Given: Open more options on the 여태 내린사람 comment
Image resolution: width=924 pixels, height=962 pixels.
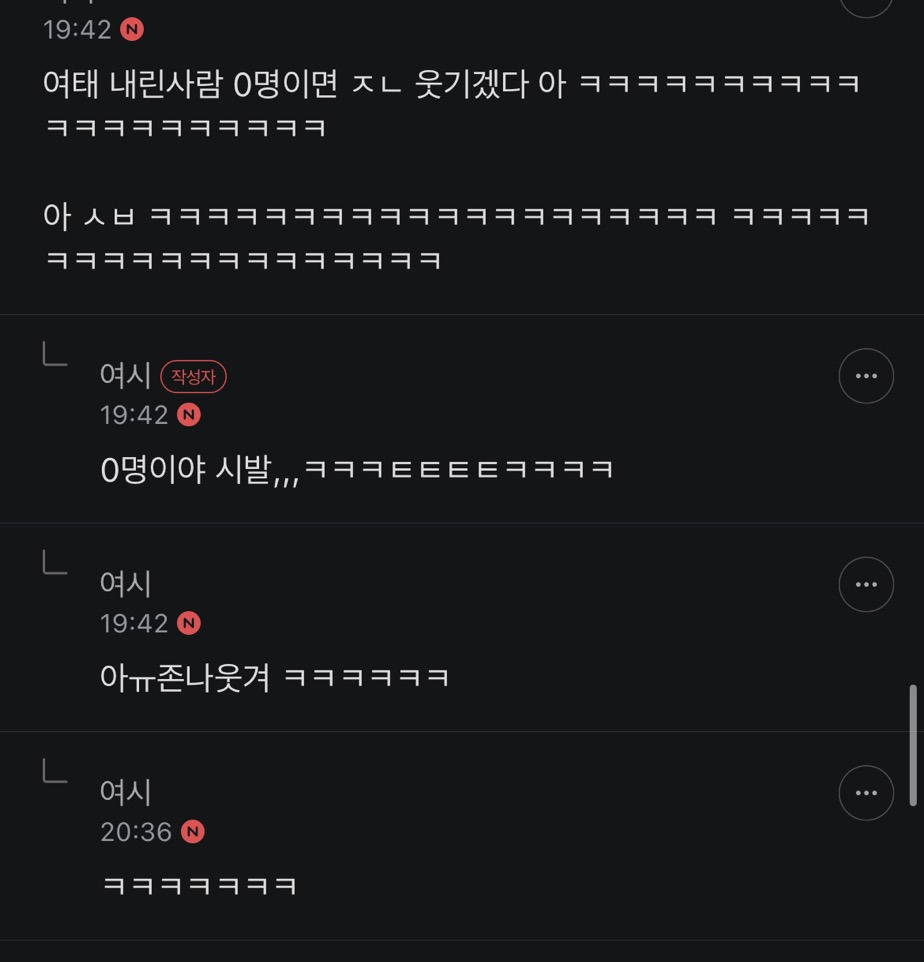Looking at the screenshot, I should [865, 5].
